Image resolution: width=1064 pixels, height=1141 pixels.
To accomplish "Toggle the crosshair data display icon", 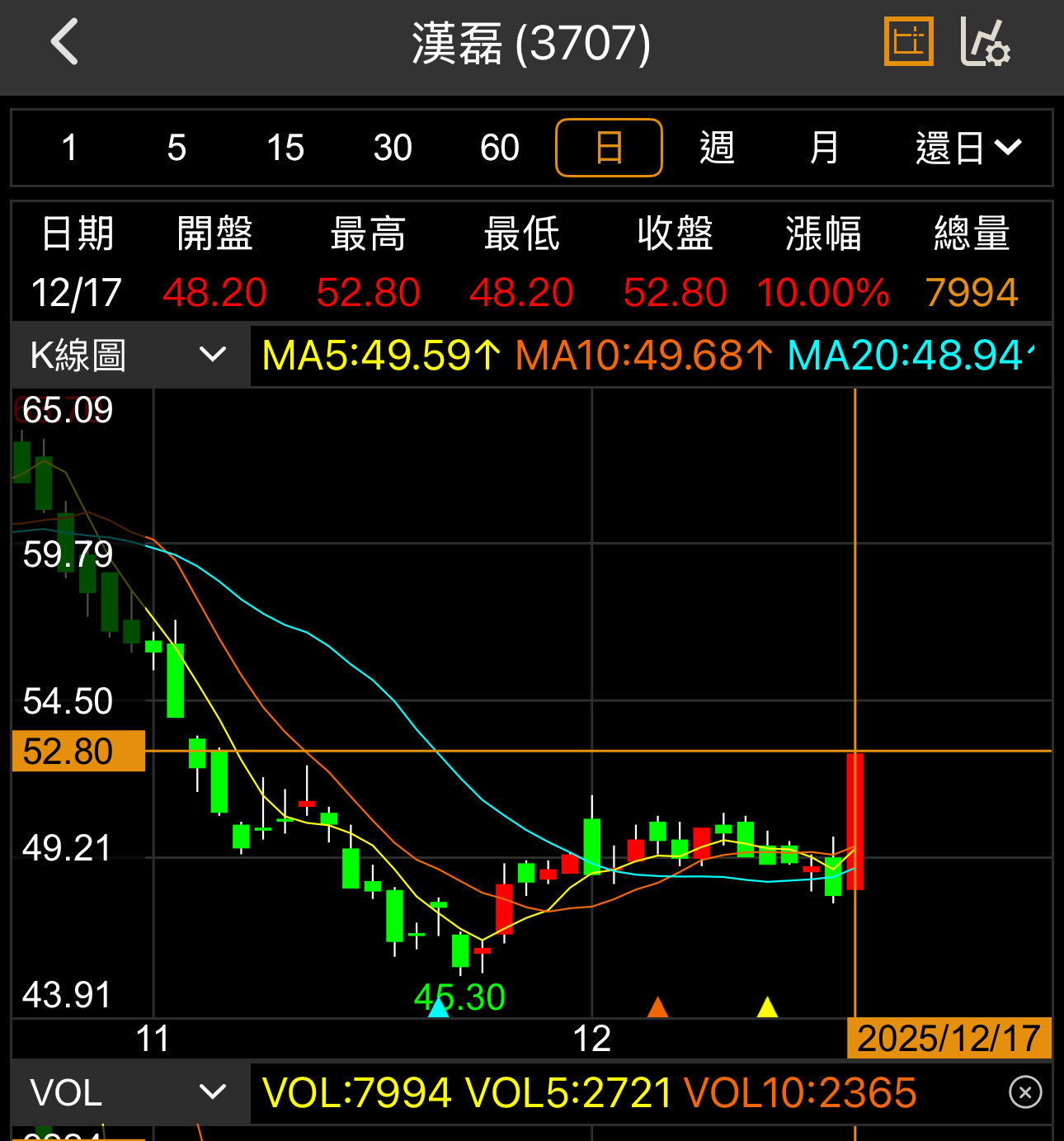I will (x=908, y=41).
